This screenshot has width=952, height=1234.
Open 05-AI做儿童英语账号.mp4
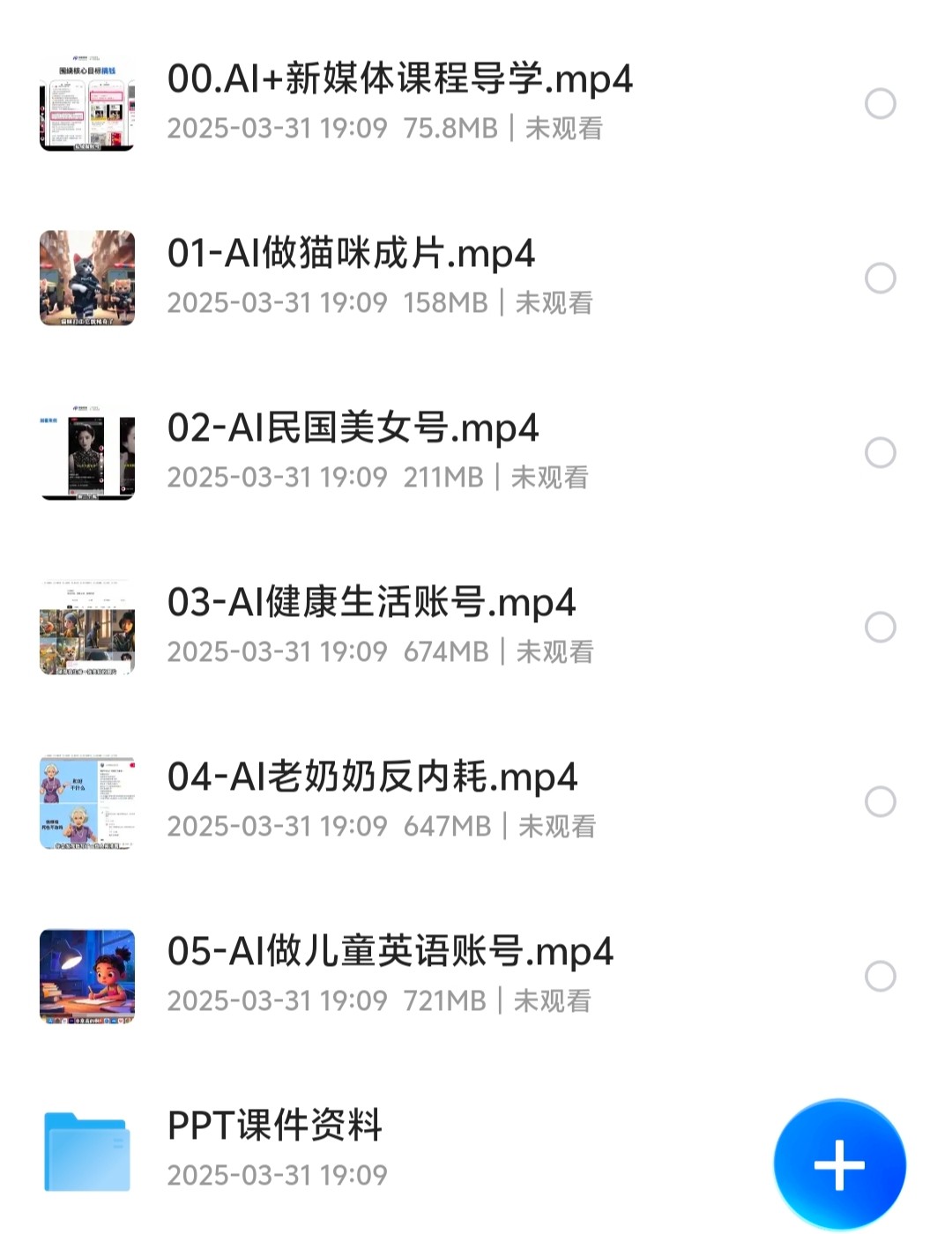click(390, 952)
